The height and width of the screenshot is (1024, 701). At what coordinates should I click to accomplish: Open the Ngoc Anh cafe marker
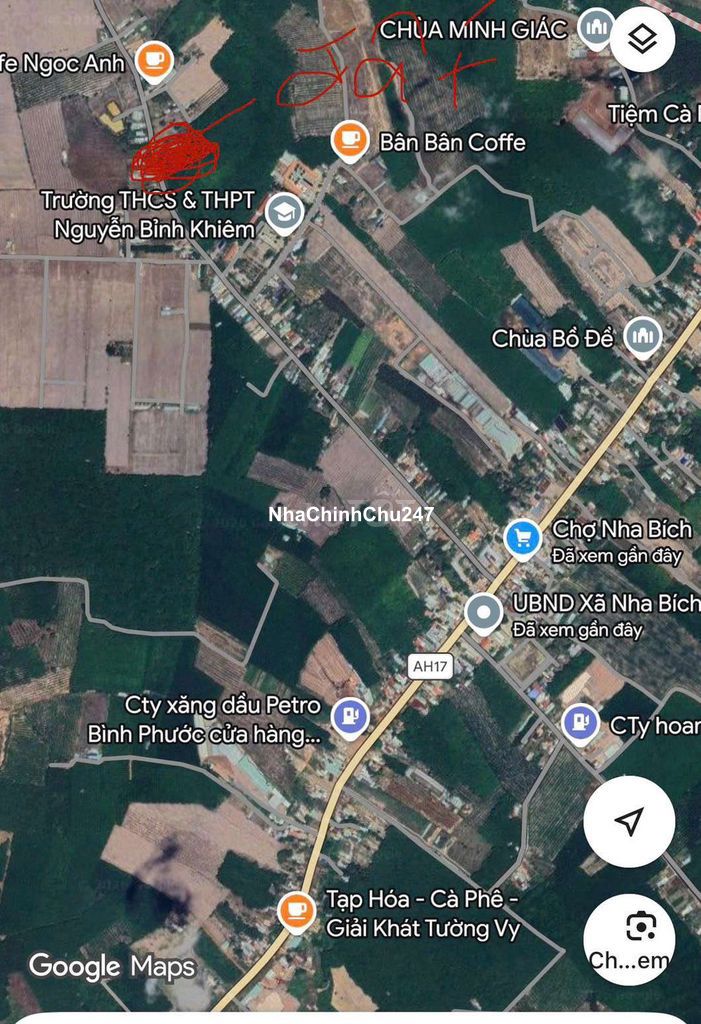pyautogui.click(x=154, y=60)
